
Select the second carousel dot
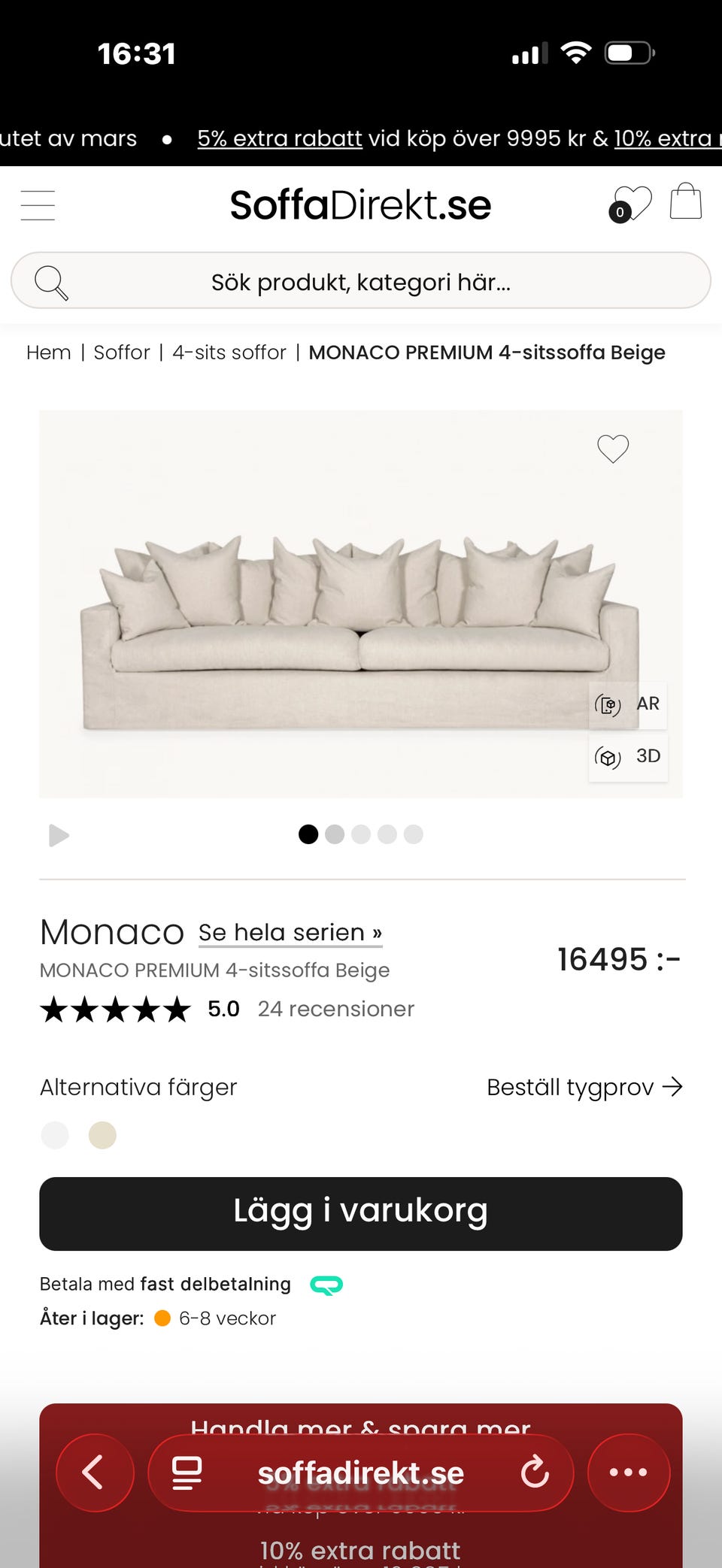pyautogui.click(x=335, y=834)
